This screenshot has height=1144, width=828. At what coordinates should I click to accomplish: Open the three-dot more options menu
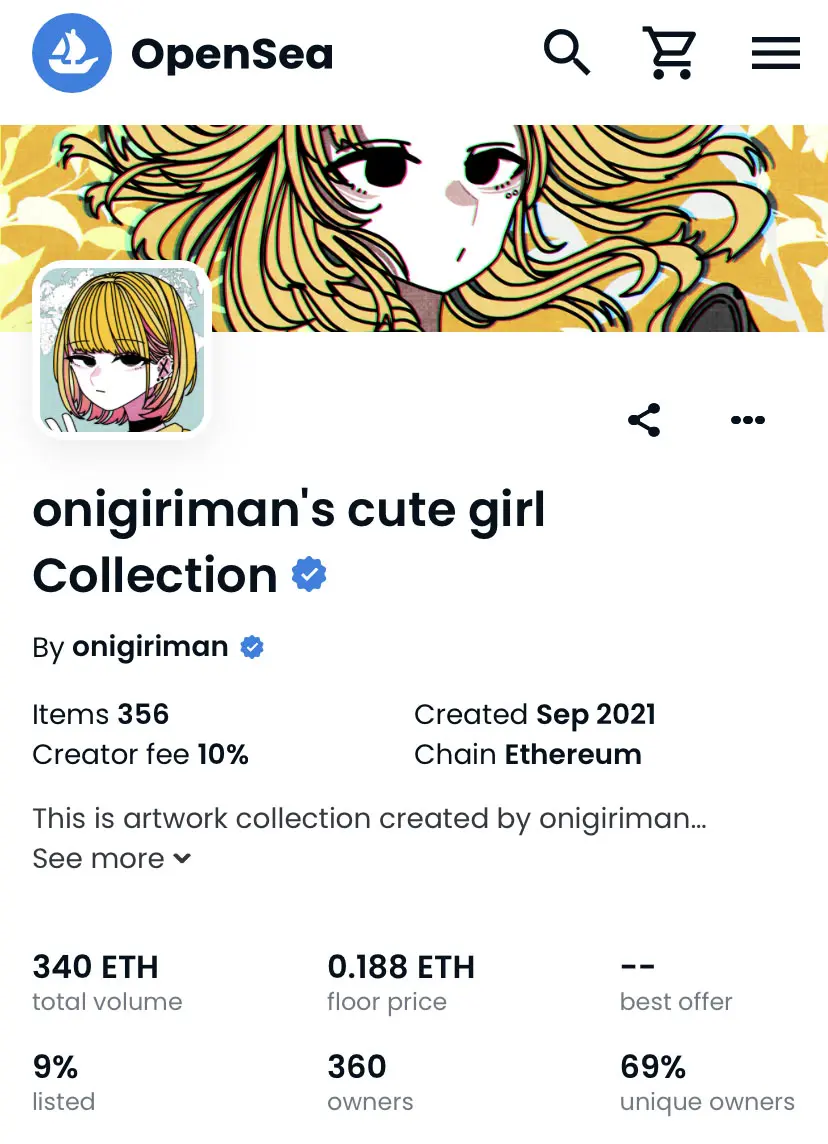748,420
